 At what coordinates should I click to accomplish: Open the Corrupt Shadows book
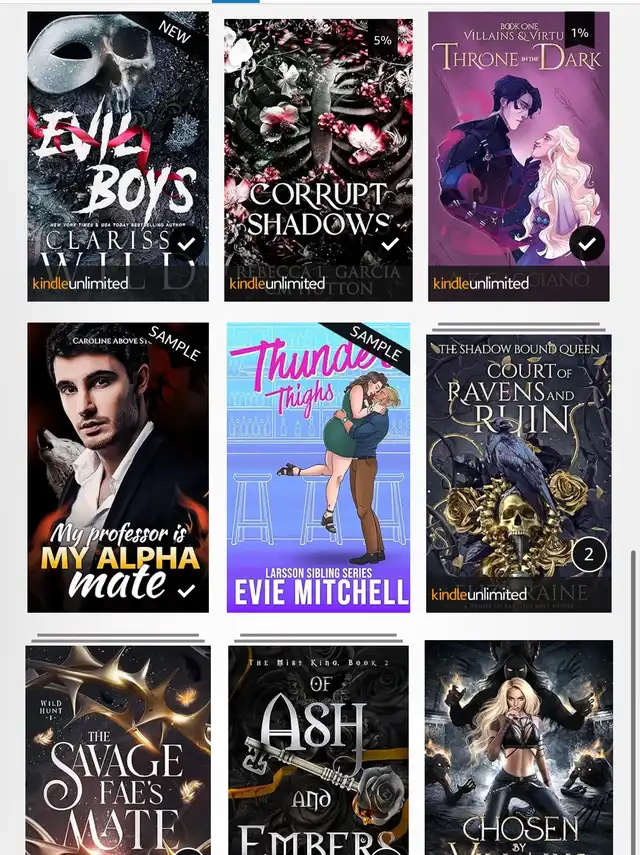tap(318, 160)
